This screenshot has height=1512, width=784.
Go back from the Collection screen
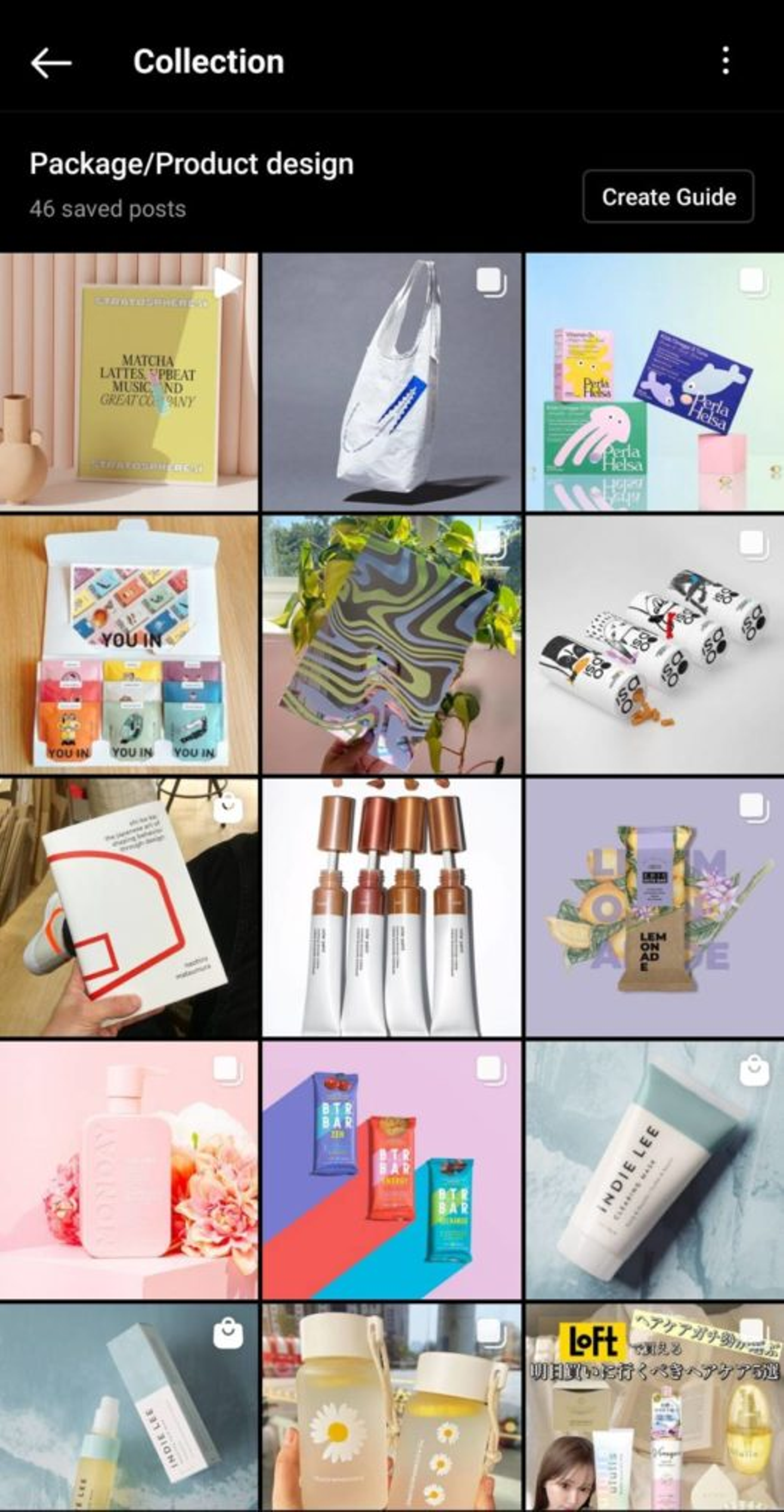coord(51,62)
